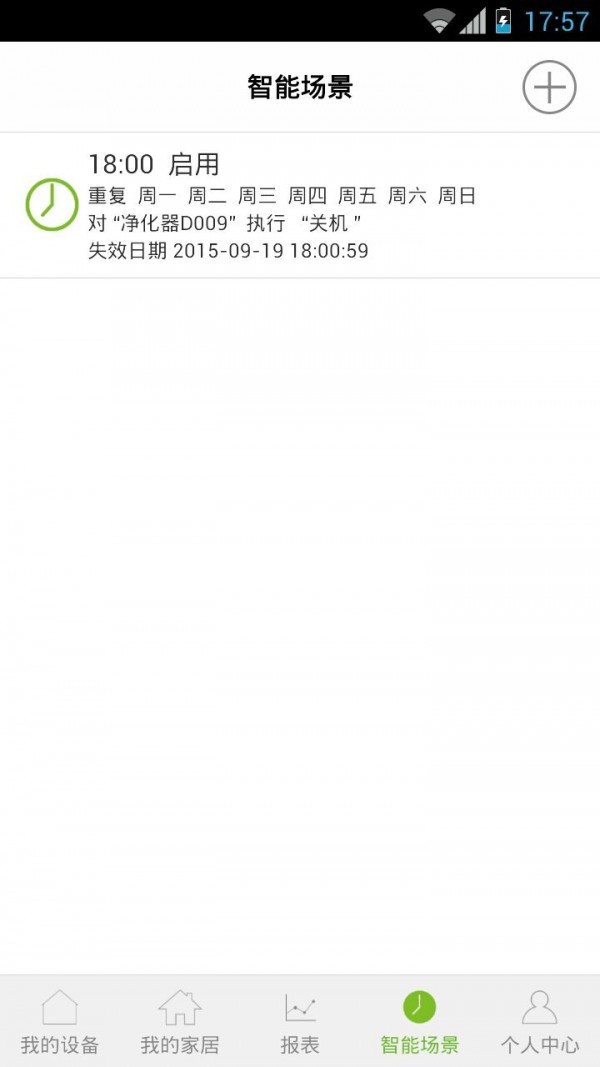Select the 智能场景 tab
Screen dimensions: 600x1067
tap(420, 1022)
